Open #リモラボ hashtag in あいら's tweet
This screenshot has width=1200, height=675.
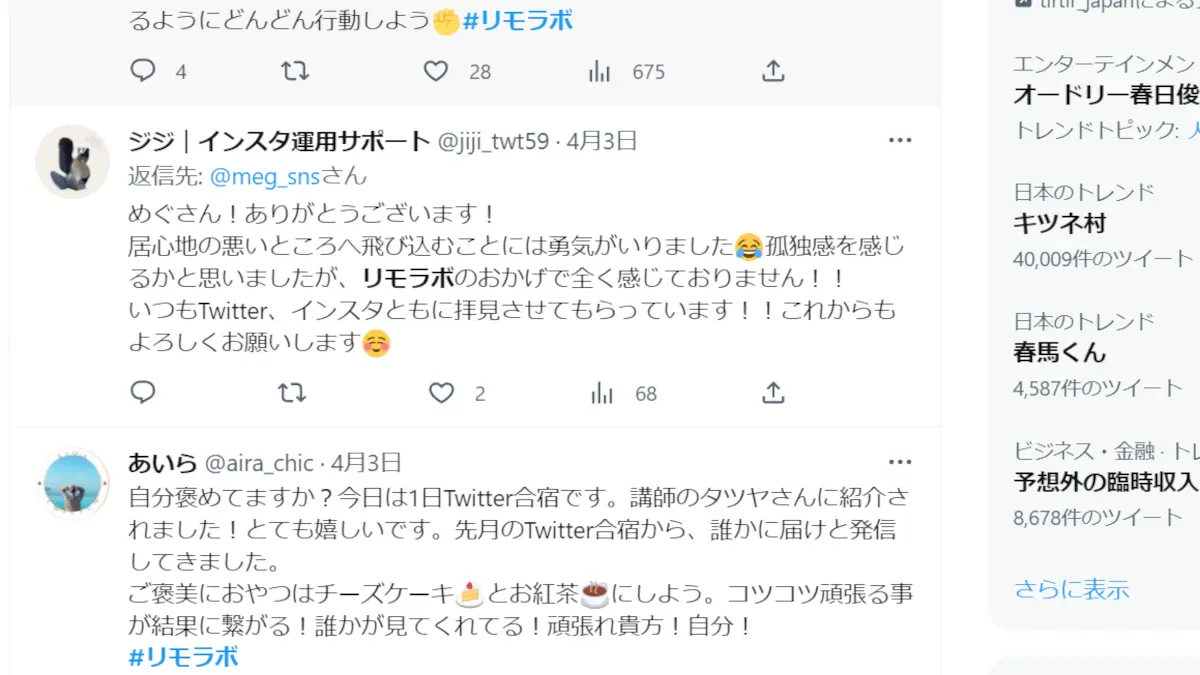184,657
